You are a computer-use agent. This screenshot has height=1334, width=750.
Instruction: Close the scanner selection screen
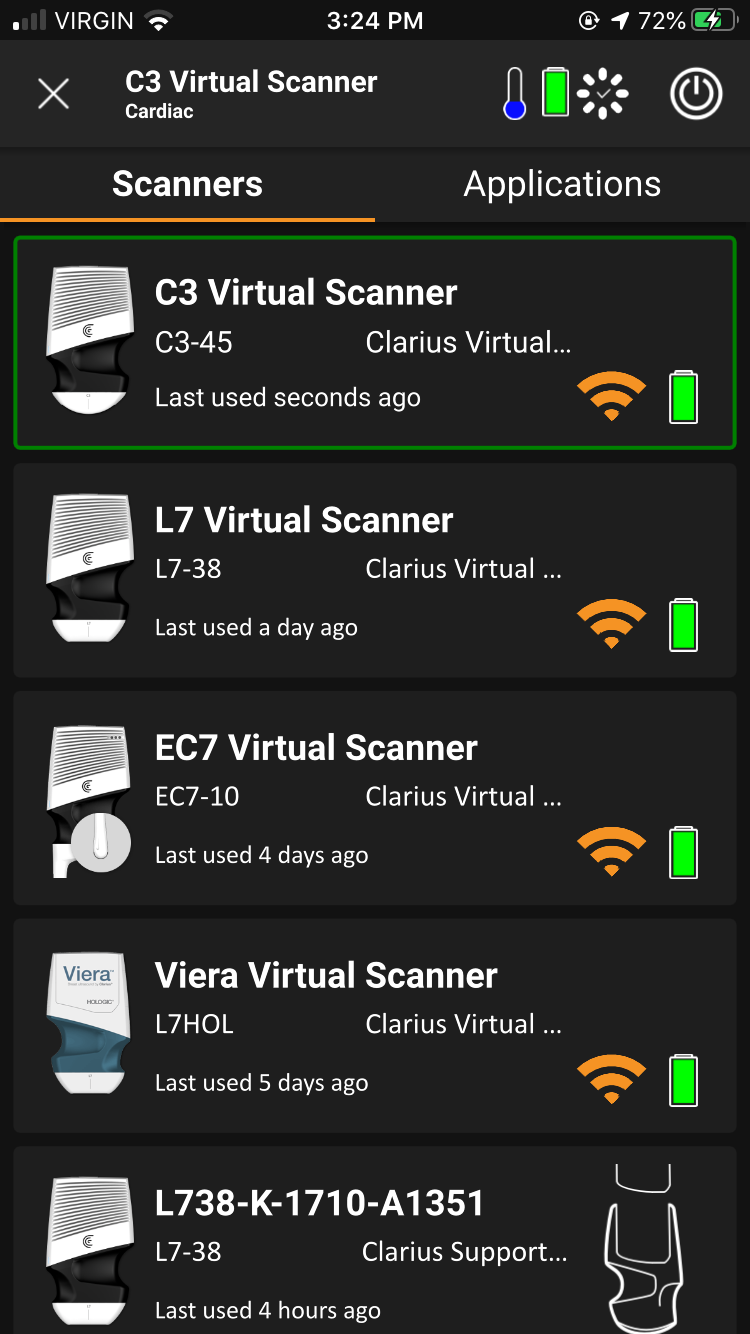point(53,94)
